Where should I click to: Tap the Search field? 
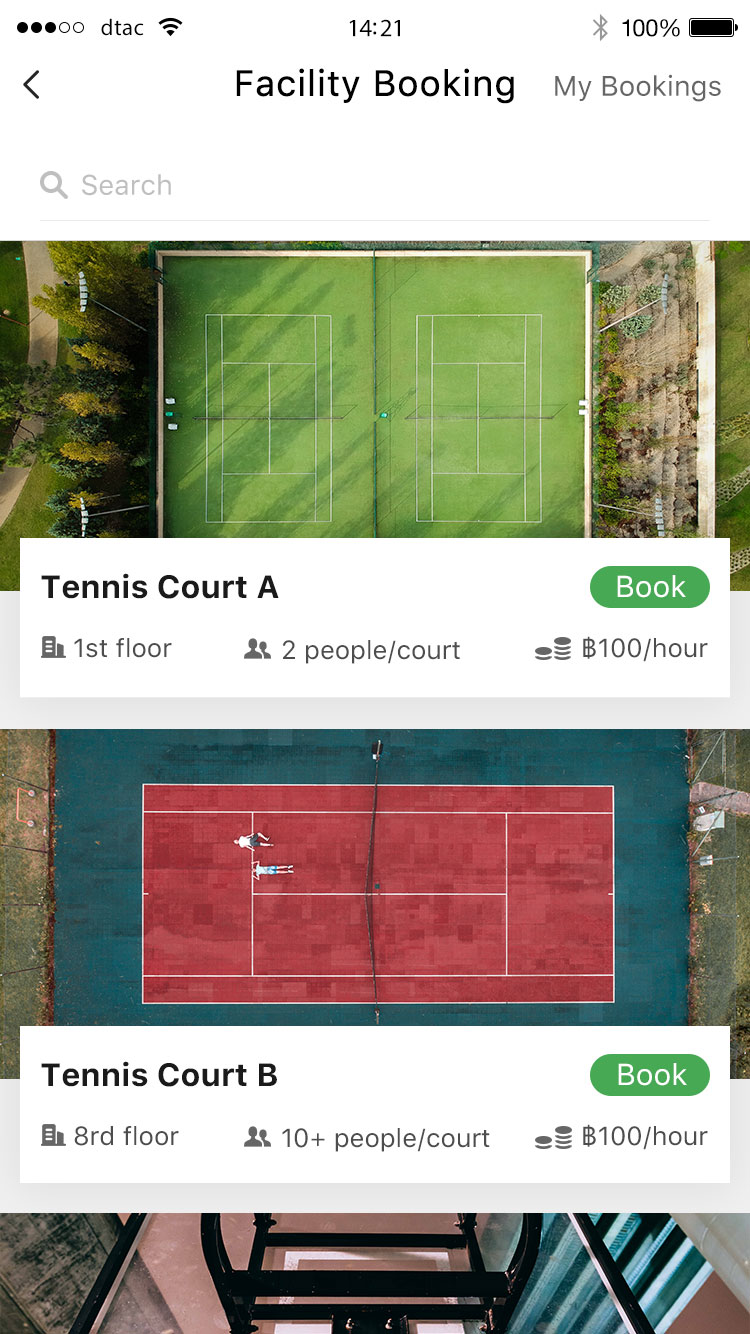click(x=375, y=185)
